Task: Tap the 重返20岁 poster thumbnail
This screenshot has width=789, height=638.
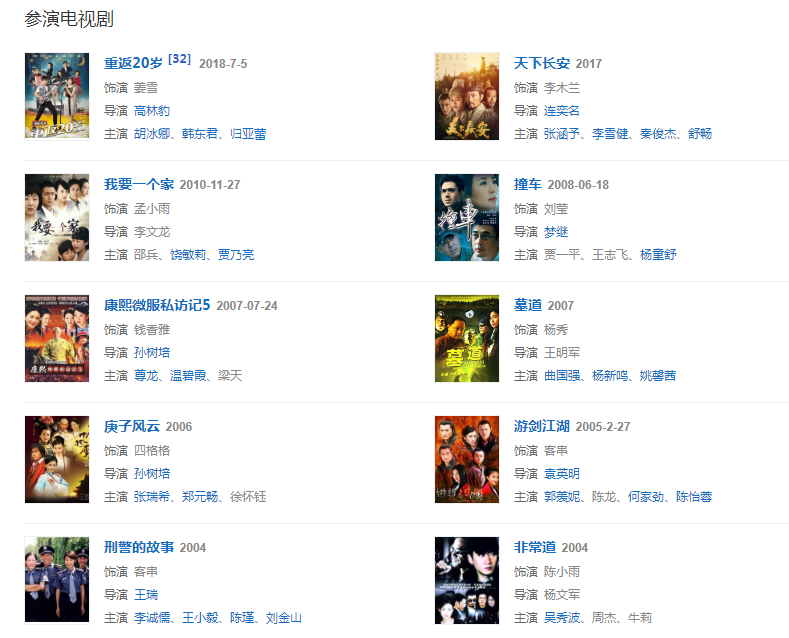Action: pos(57,97)
